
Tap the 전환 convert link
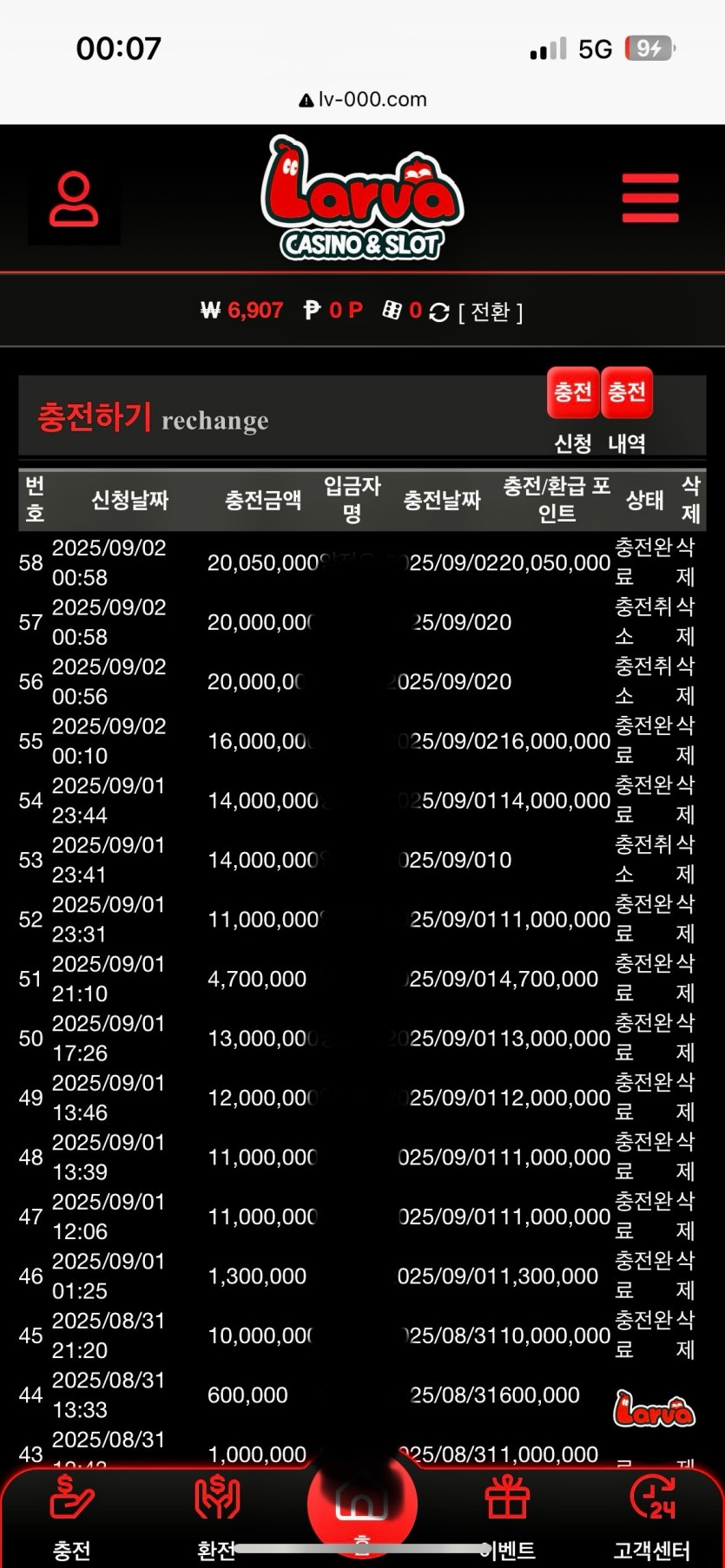point(491,312)
